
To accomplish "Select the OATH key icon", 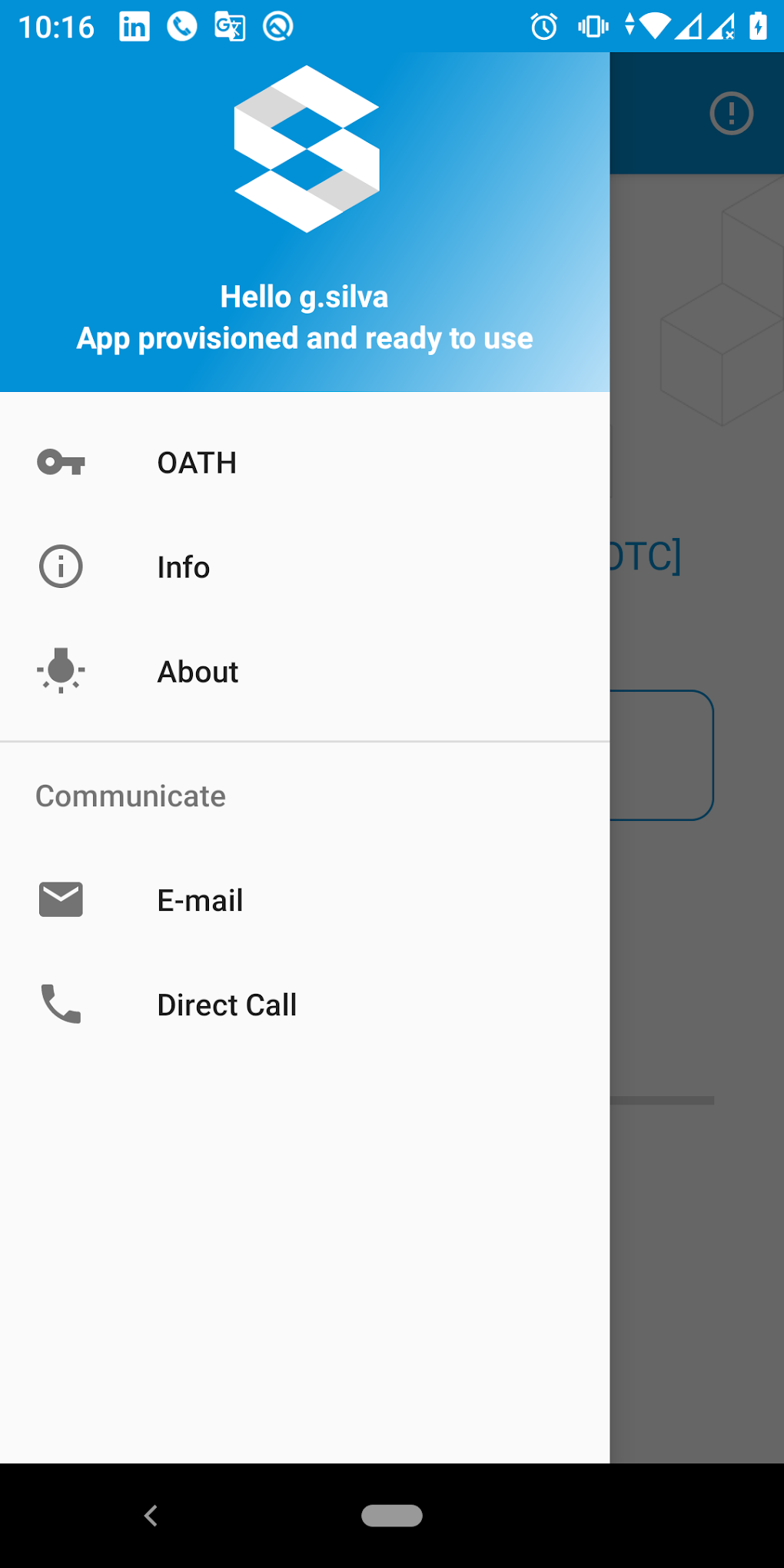I will click(x=60, y=462).
